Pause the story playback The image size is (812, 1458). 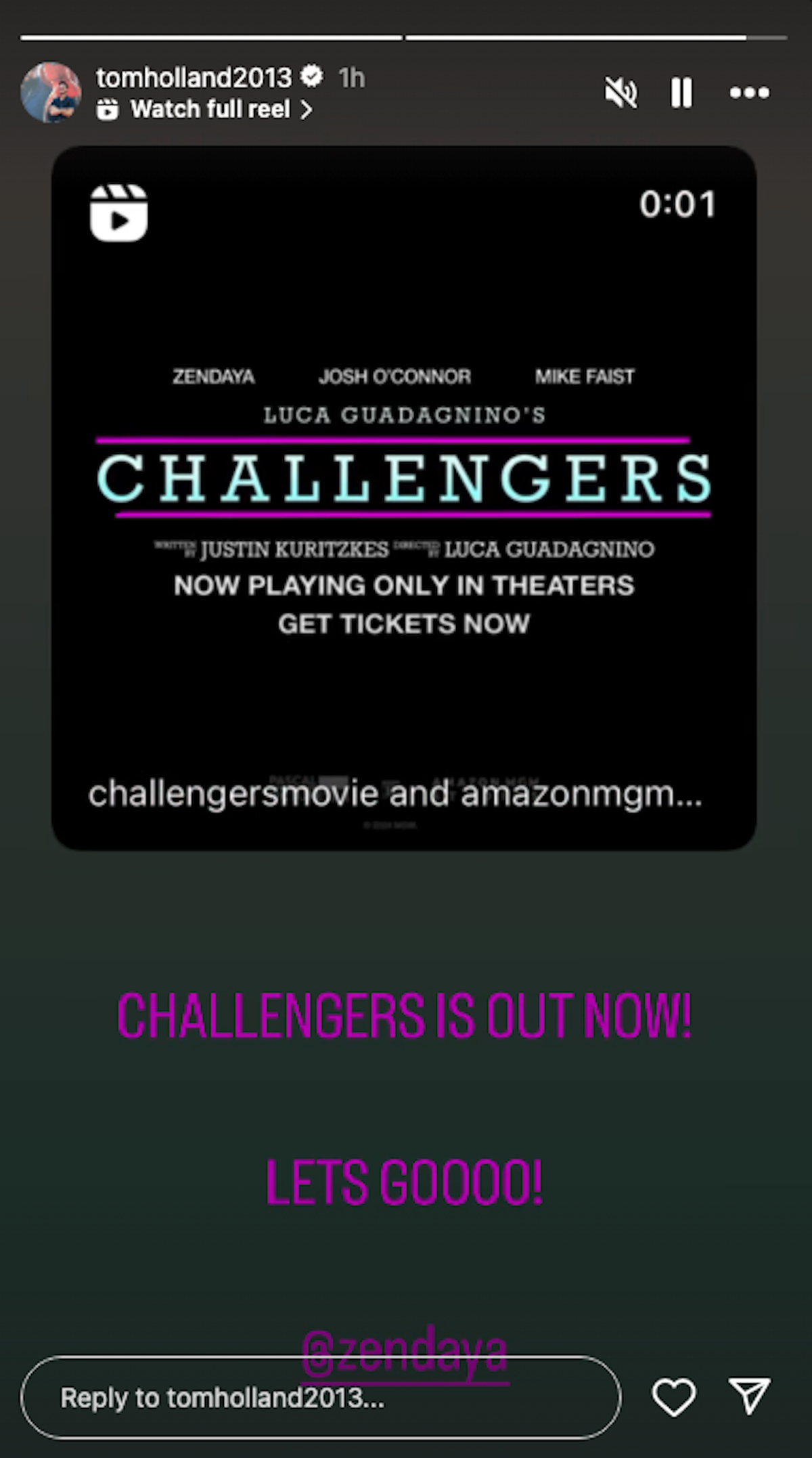(681, 92)
